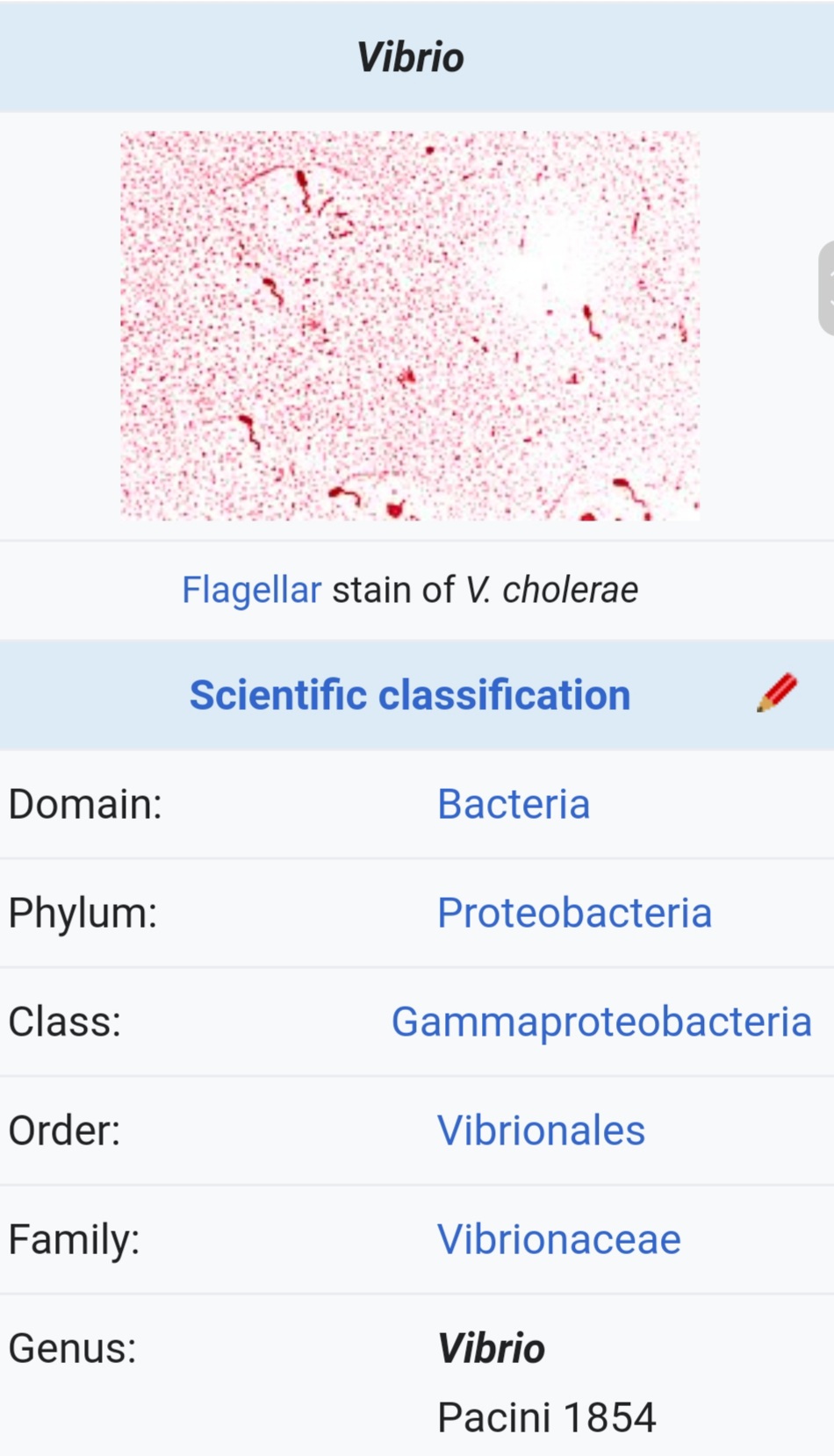View the Vibrionaceae family page
Image resolution: width=834 pixels, height=1456 pixels.
[x=559, y=1239]
